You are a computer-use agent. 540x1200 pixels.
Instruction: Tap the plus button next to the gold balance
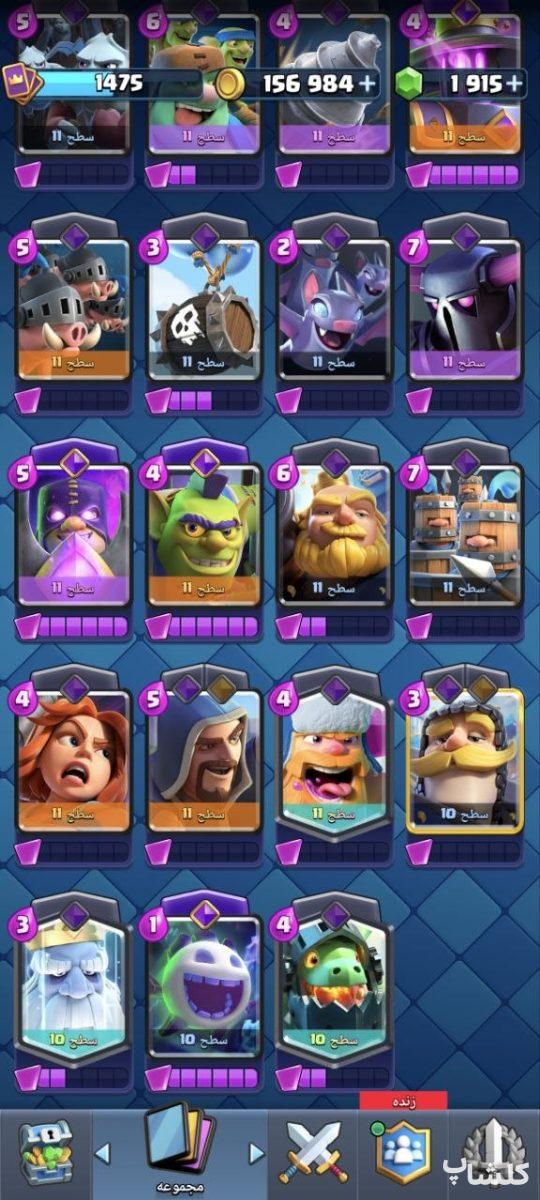pyautogui.click(x=367, y=84)
